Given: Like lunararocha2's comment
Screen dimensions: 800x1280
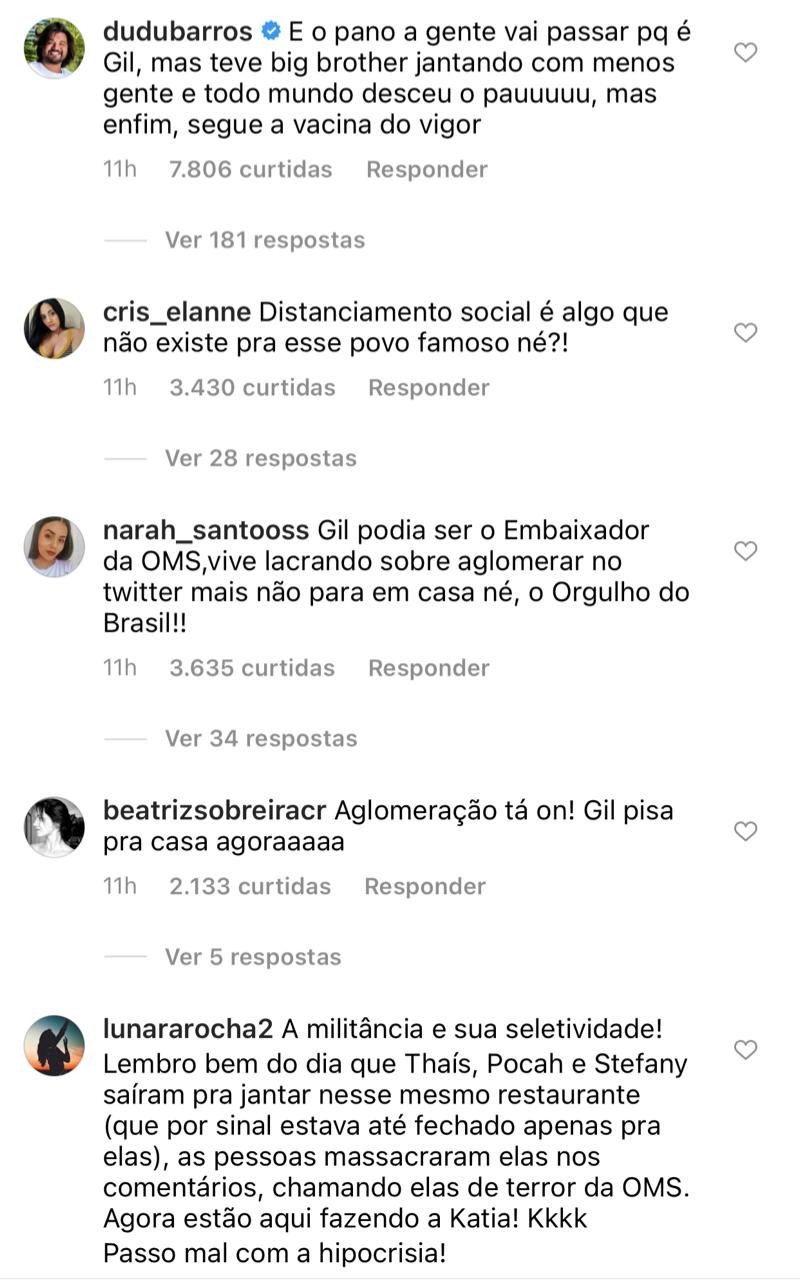Looking at the screenshot, I should point(745,1050).
